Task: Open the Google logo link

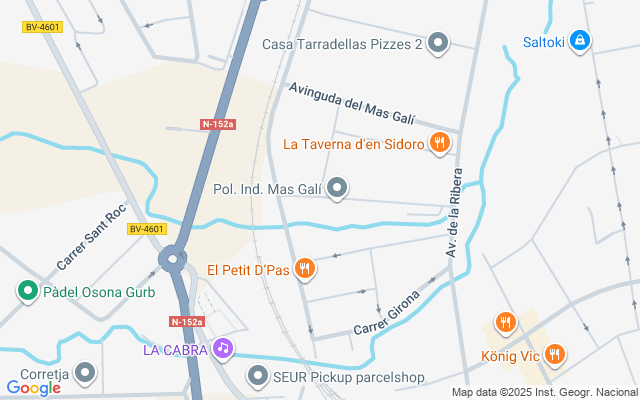Action: (x=33, y=388)
